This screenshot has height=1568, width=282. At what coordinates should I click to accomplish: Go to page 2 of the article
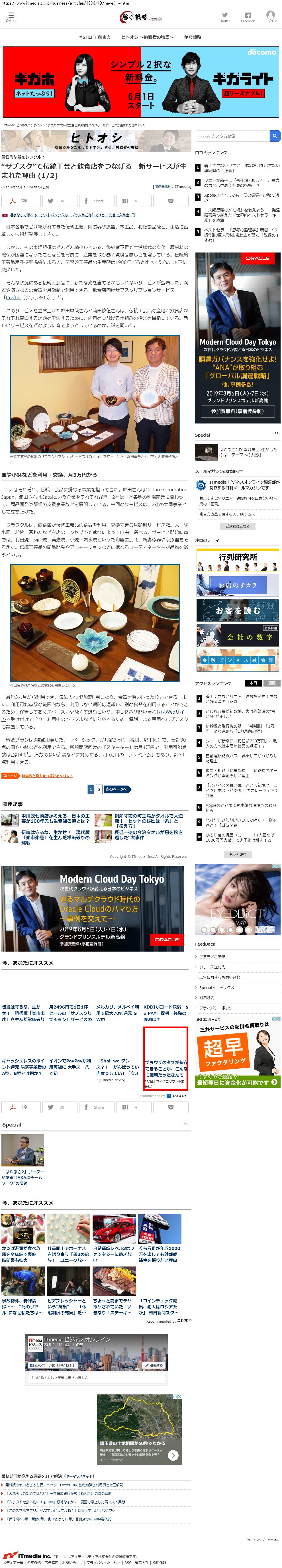pos(99,789)
